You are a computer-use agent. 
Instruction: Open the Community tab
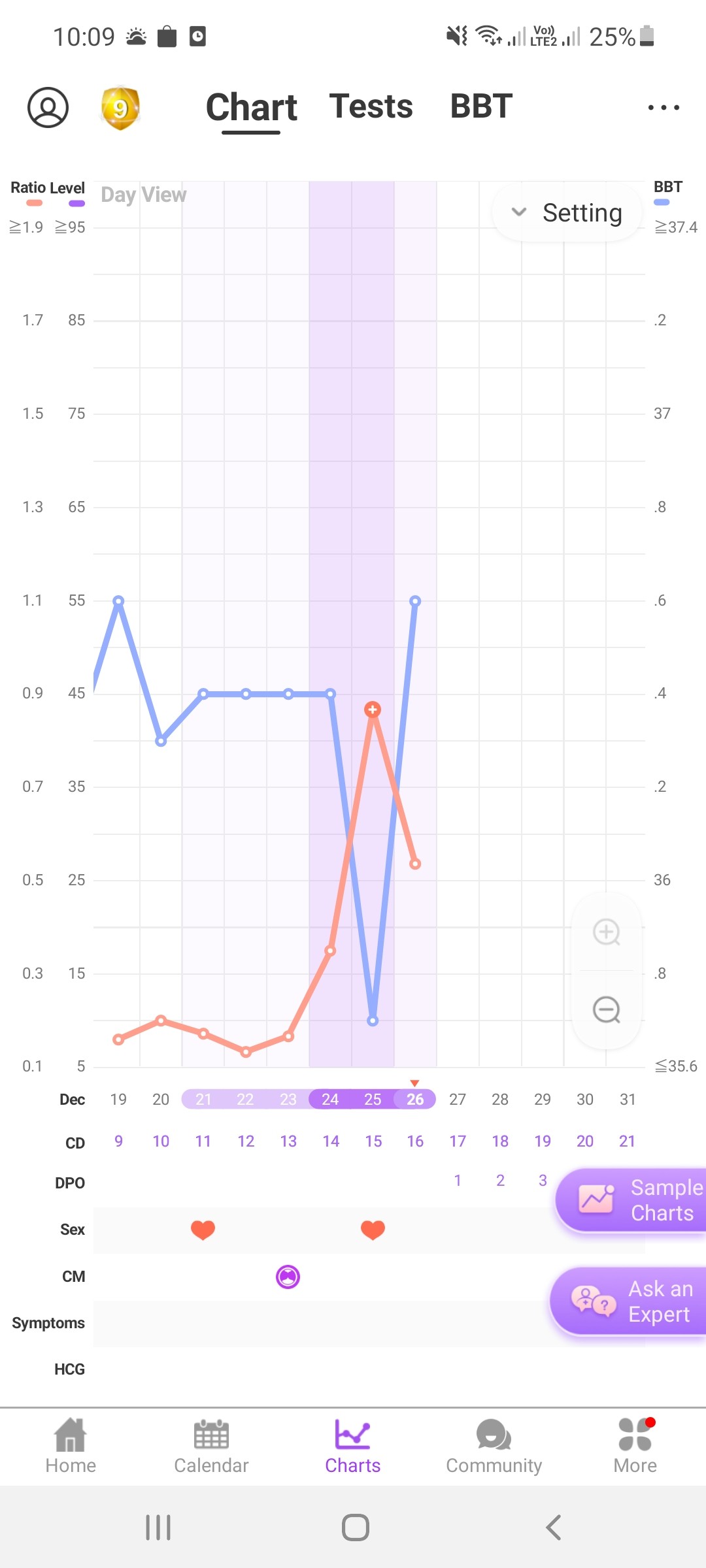coord(494,1446)
